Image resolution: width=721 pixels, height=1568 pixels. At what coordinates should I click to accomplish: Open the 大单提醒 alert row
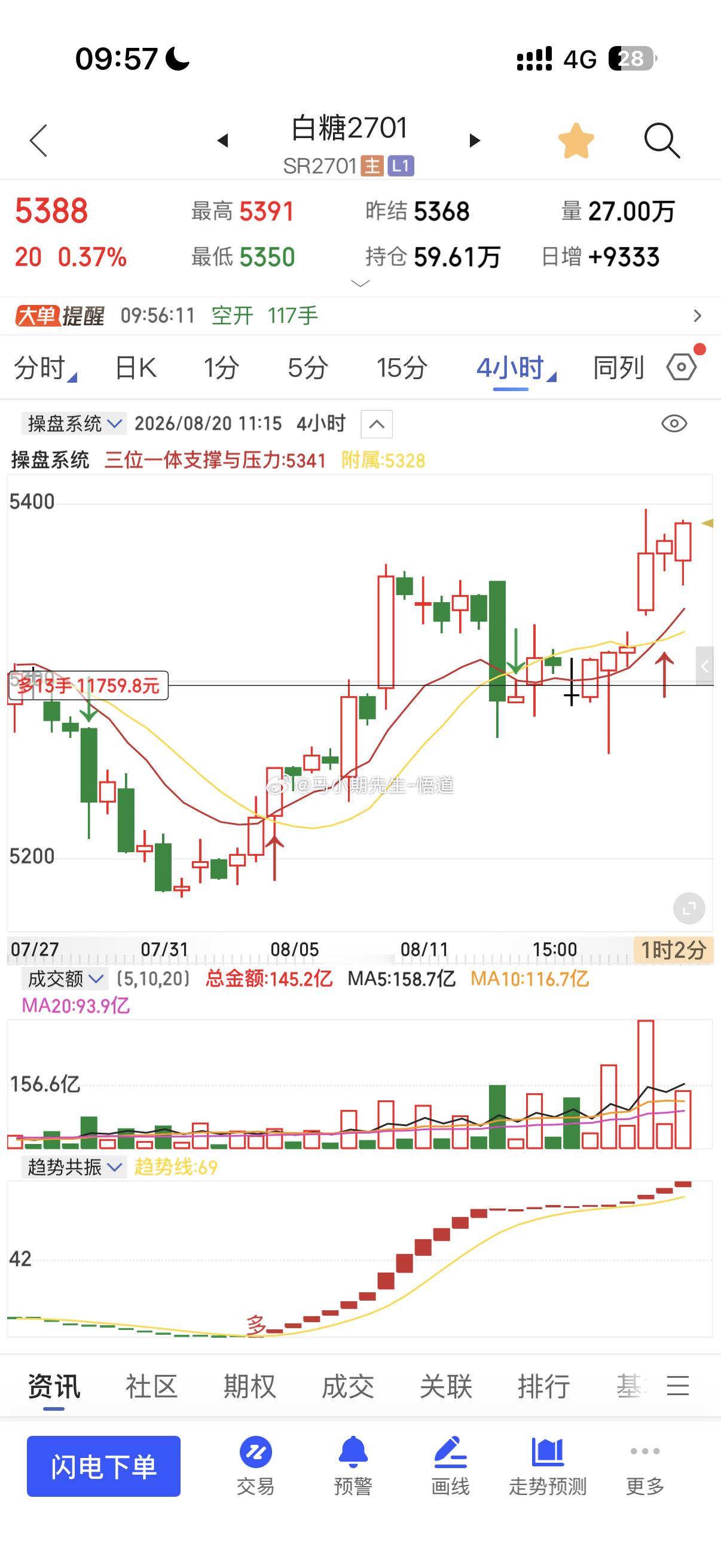pyautogui.click(x=360, y=315)
